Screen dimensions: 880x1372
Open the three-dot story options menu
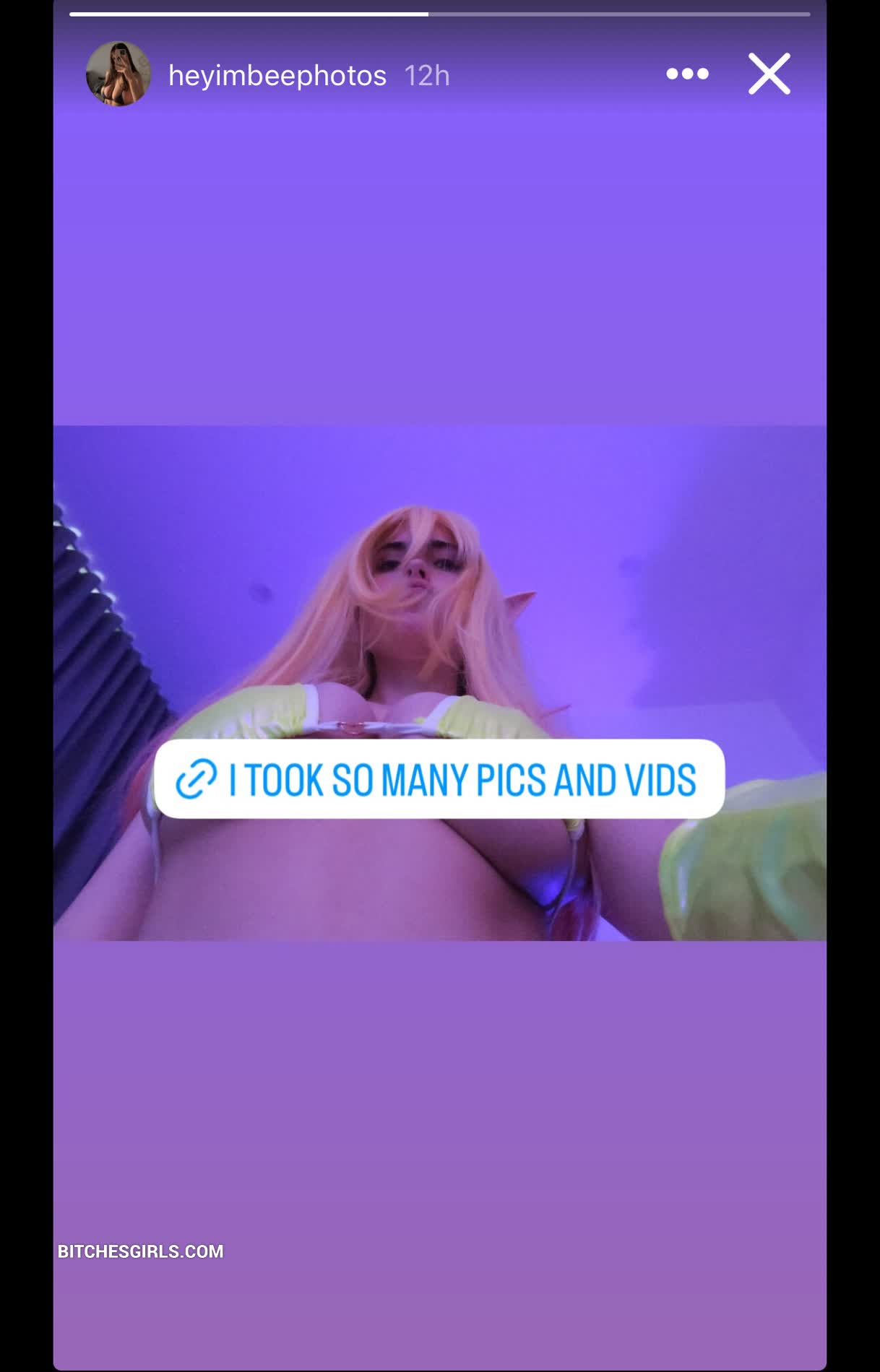(x=687, y=74)
